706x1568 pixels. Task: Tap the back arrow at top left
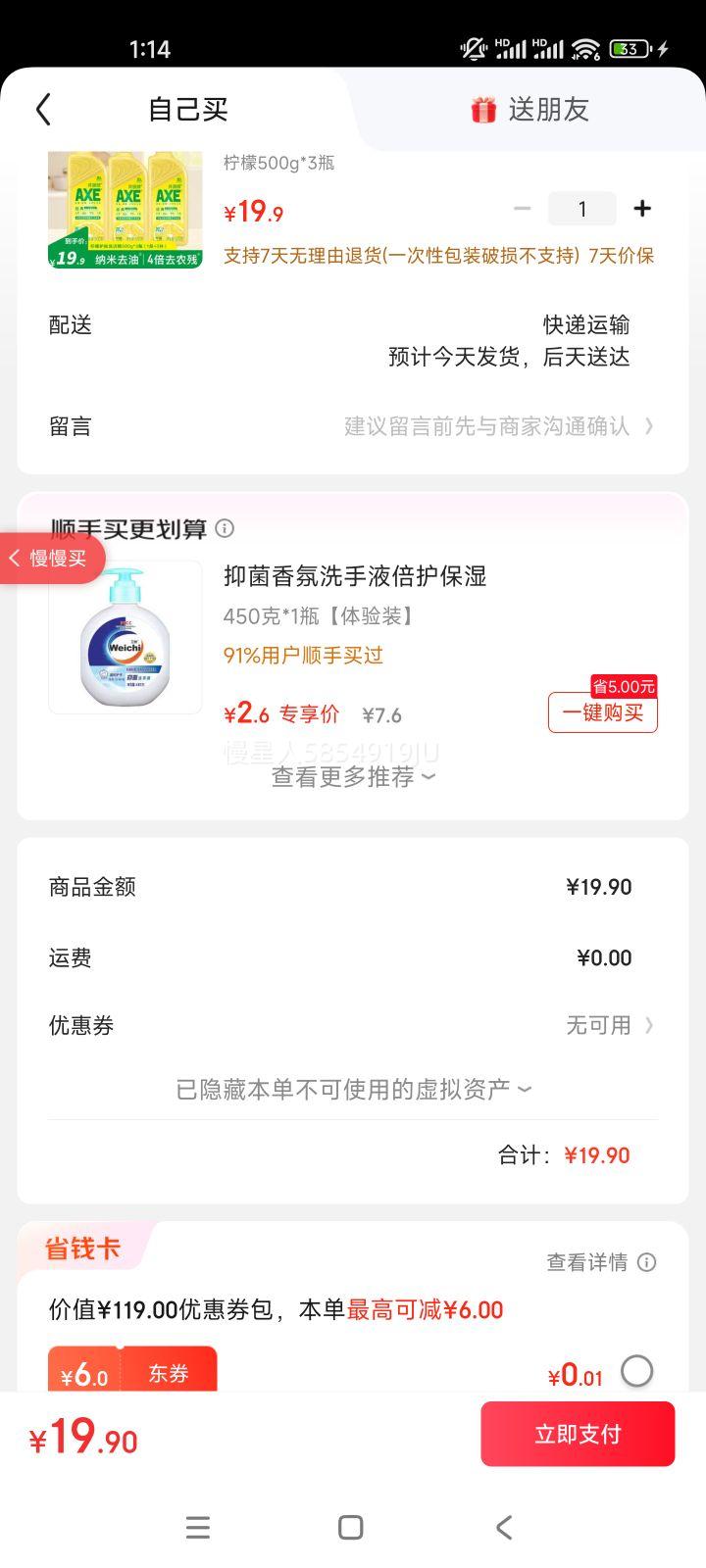[43, 110]
